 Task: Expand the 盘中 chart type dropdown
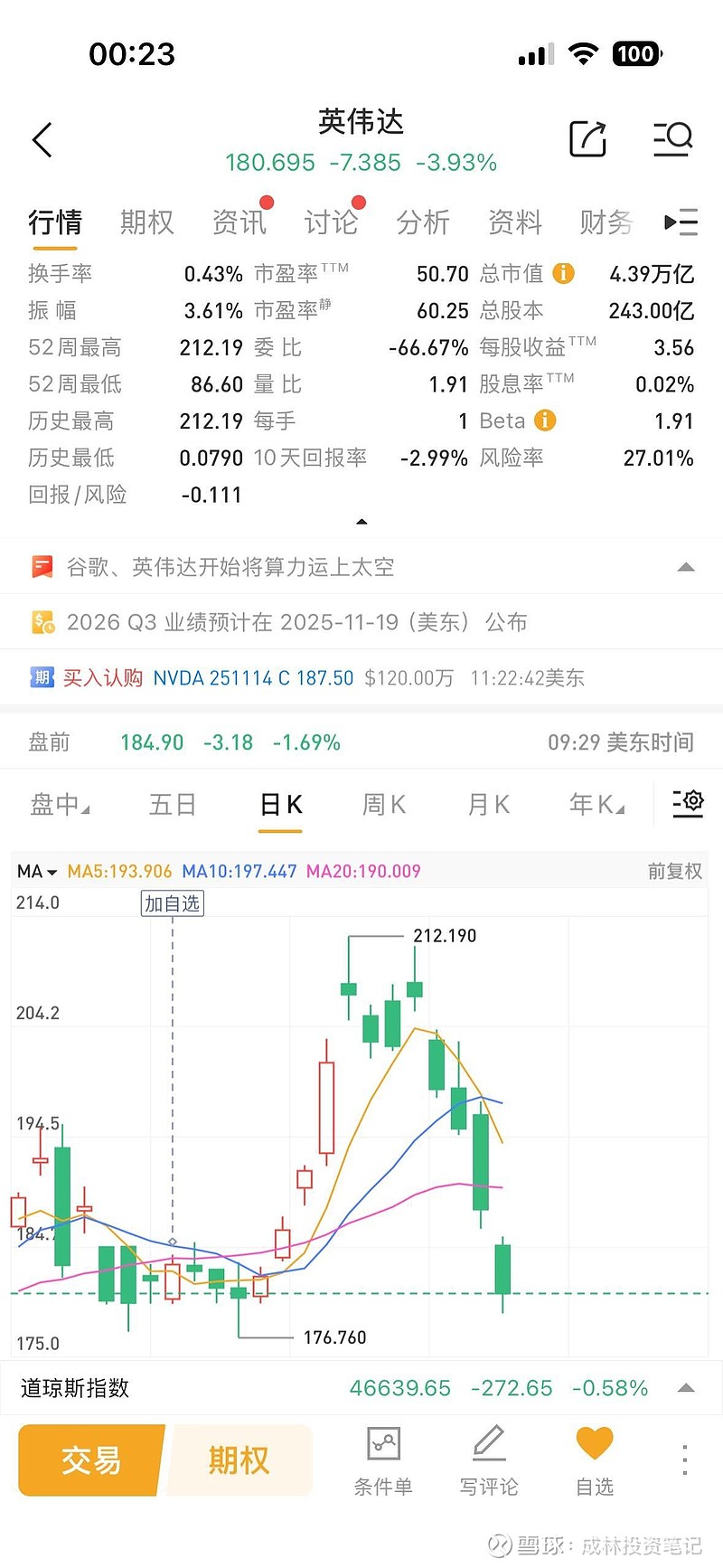click(60, 803)
